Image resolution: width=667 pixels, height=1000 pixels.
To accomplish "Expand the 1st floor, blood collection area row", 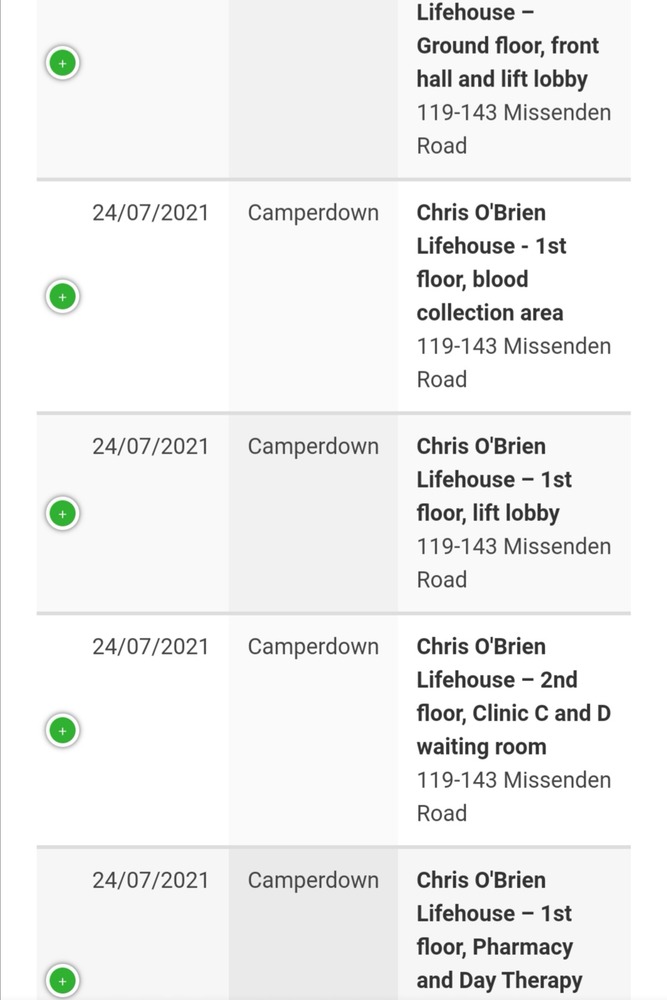I will 62,297.
